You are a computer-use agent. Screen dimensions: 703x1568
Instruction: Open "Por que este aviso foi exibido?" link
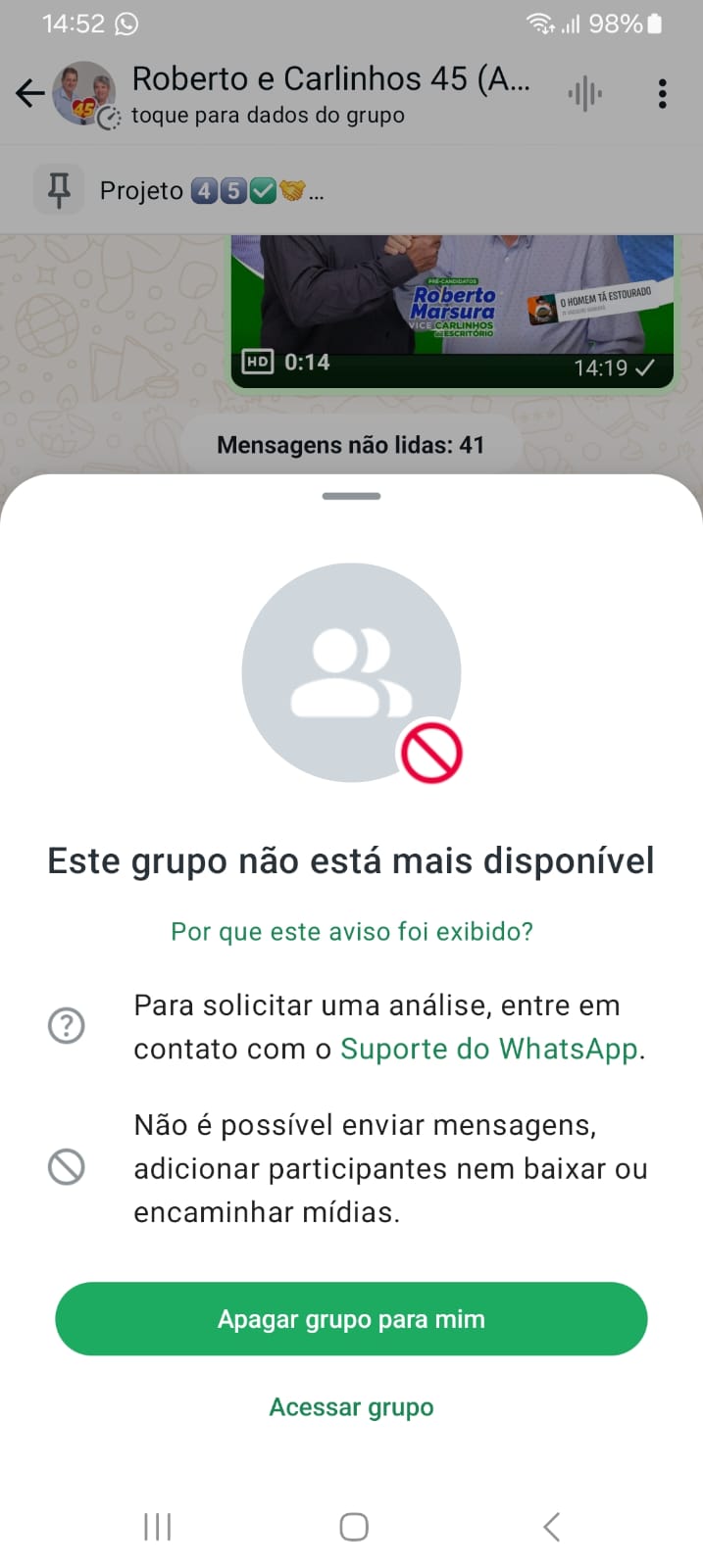(x=351, y=931)
